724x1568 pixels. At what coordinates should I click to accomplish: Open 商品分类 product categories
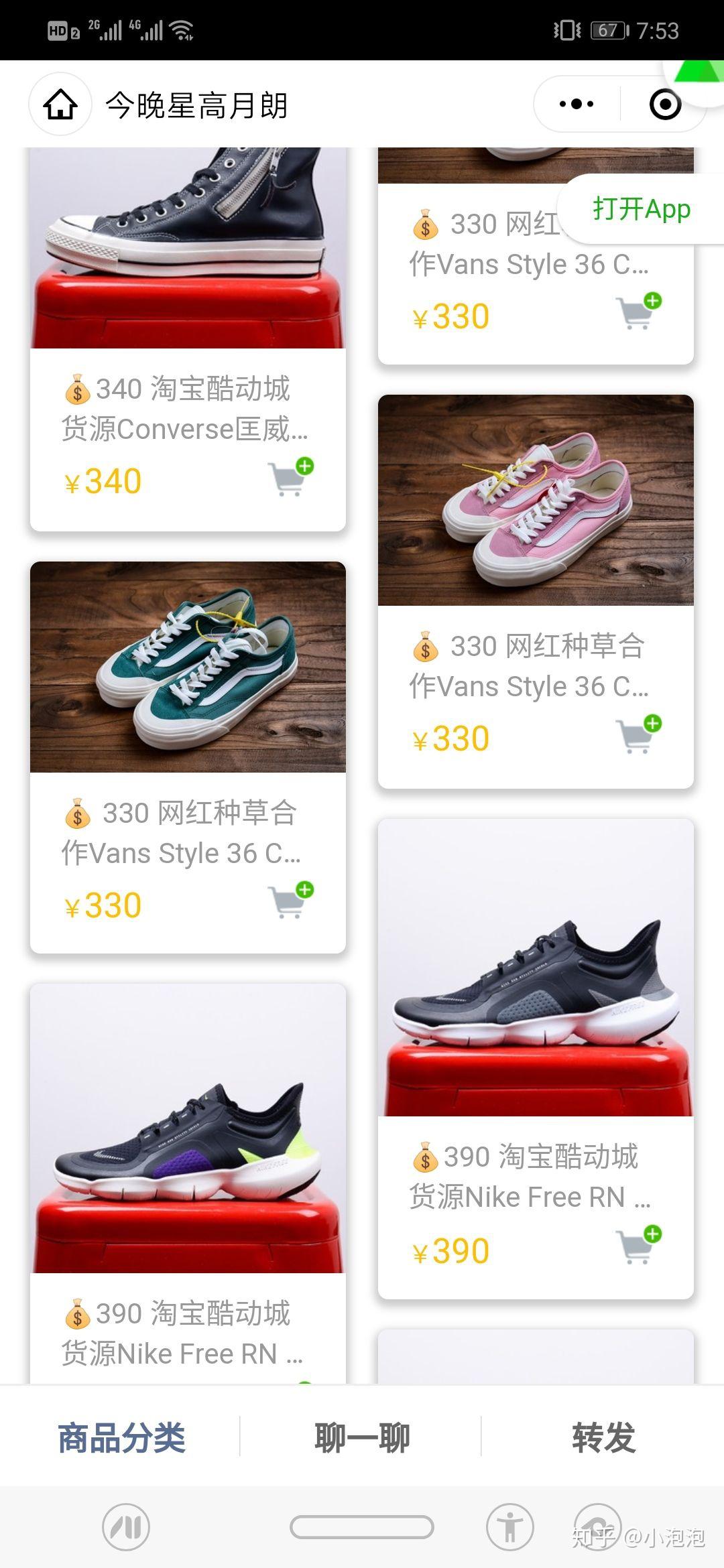(x=121, y=1437)
